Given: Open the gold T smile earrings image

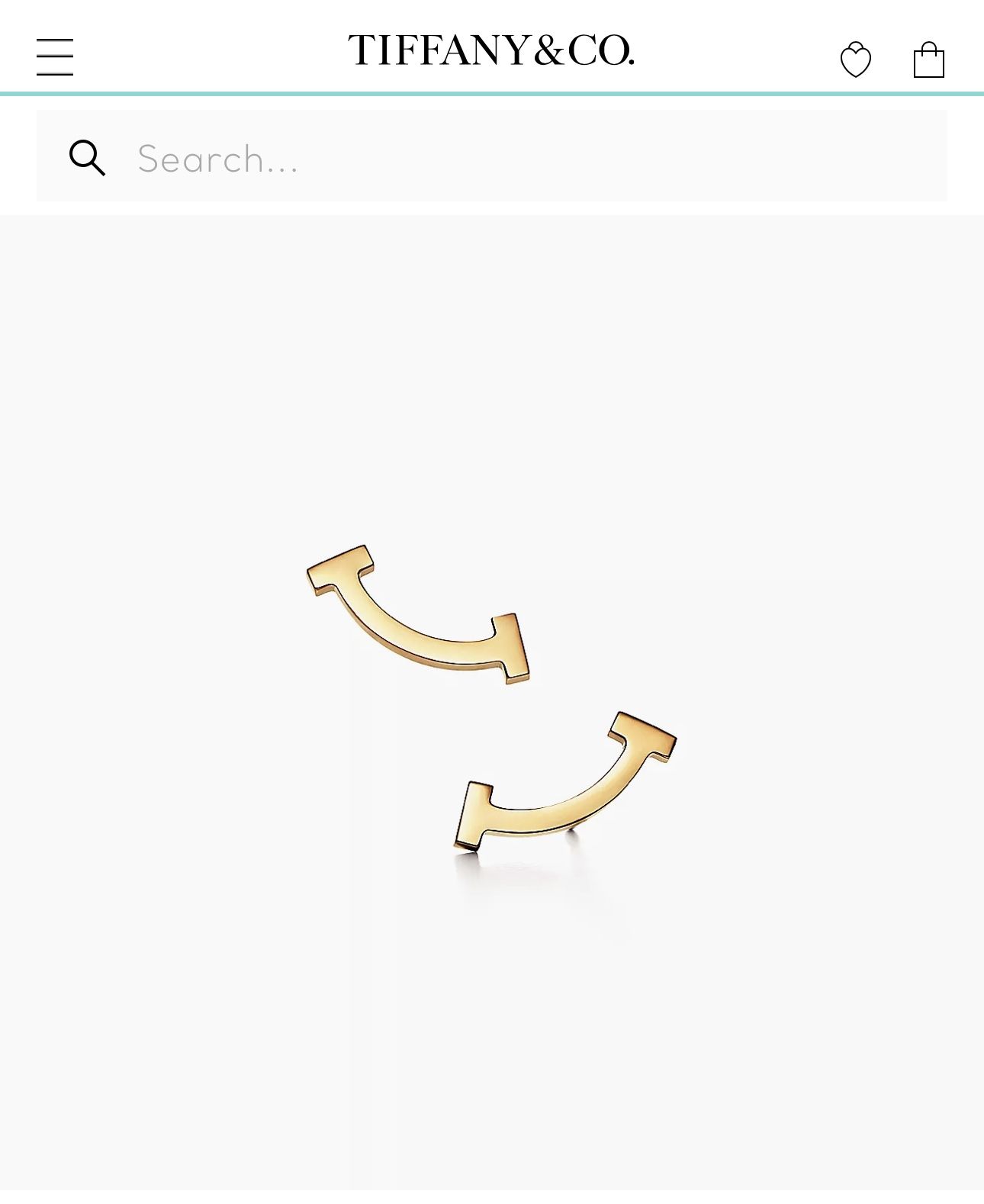Looking at the screenshot, I should (491, 700).
